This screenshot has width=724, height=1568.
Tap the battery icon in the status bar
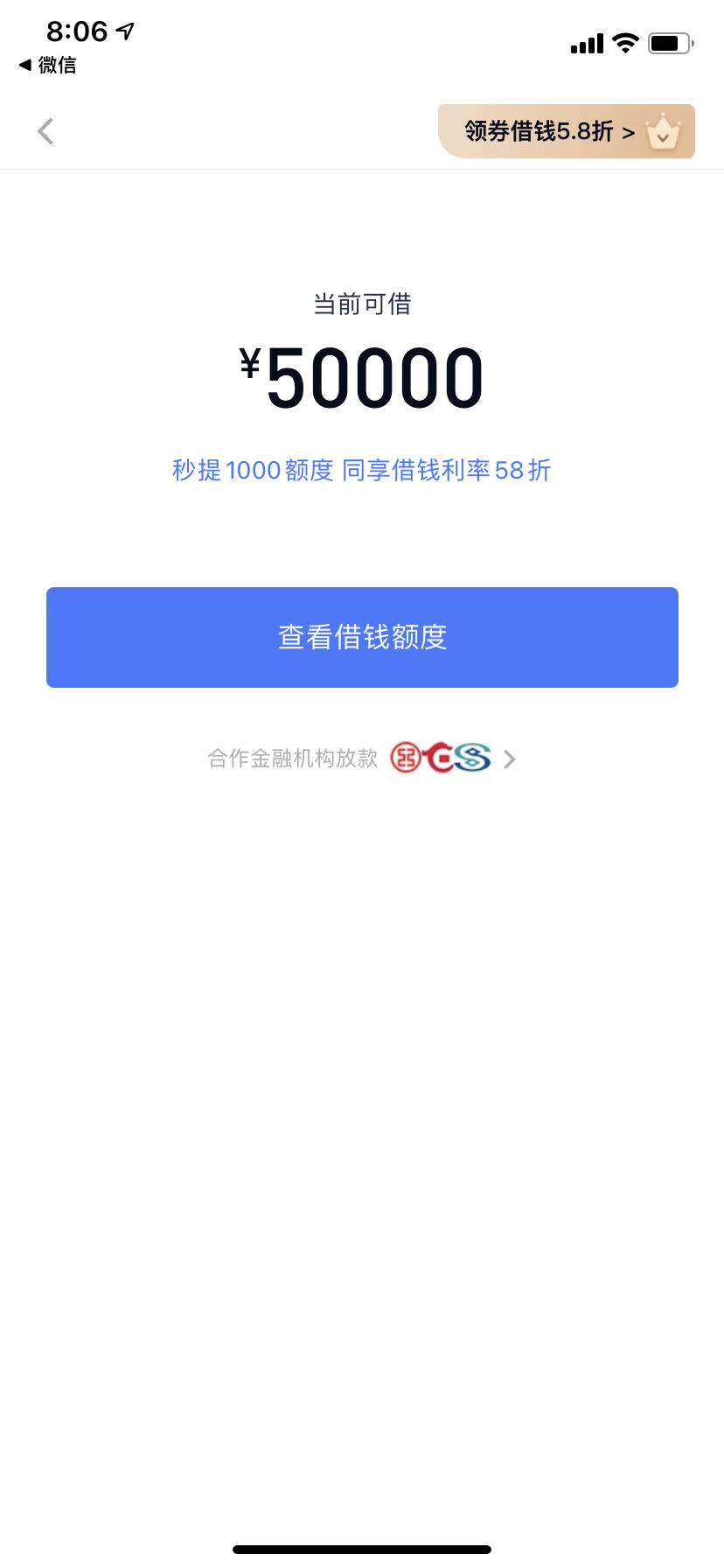[669, 42]
